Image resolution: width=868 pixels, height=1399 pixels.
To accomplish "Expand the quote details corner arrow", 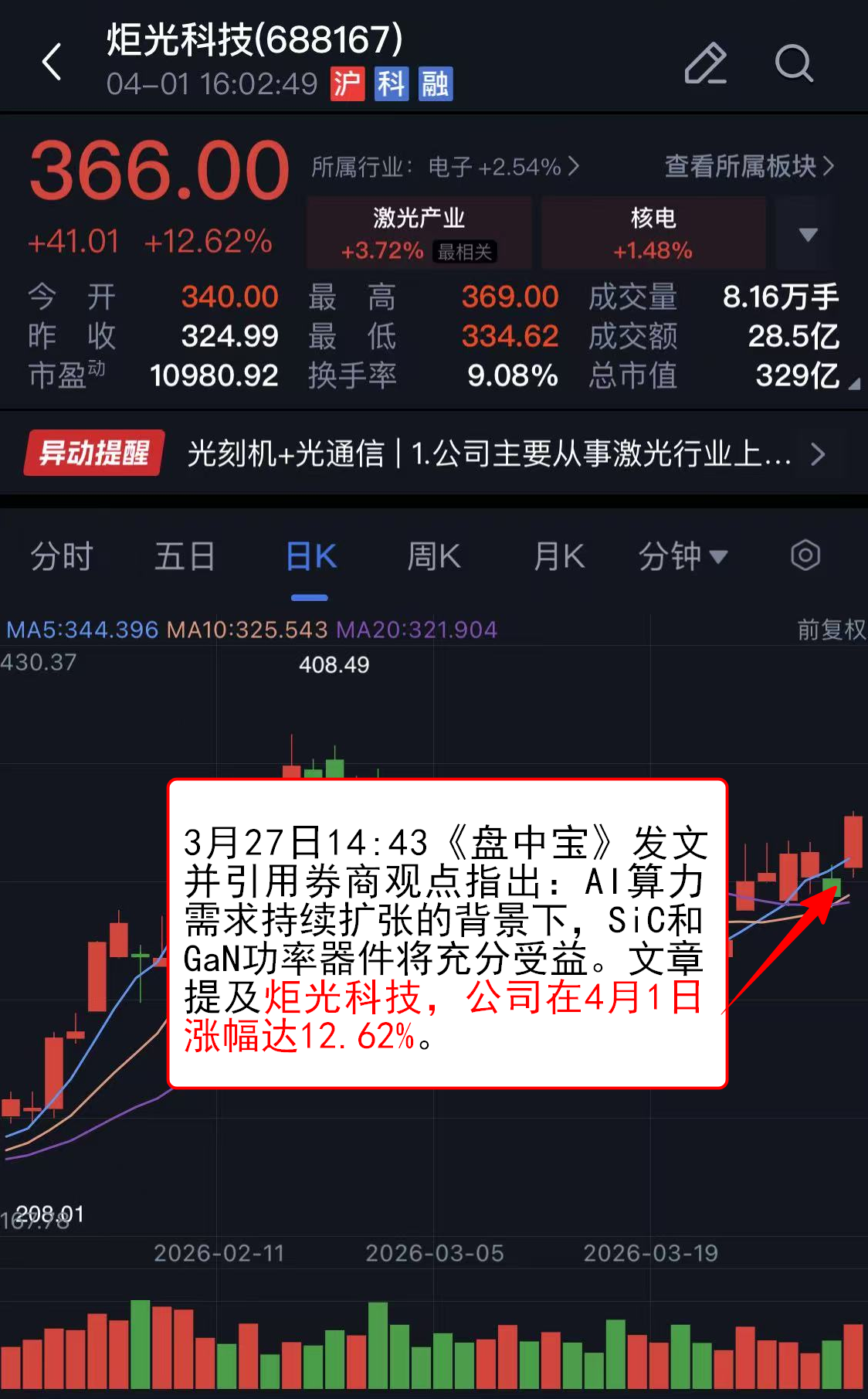I will point(853,384).
